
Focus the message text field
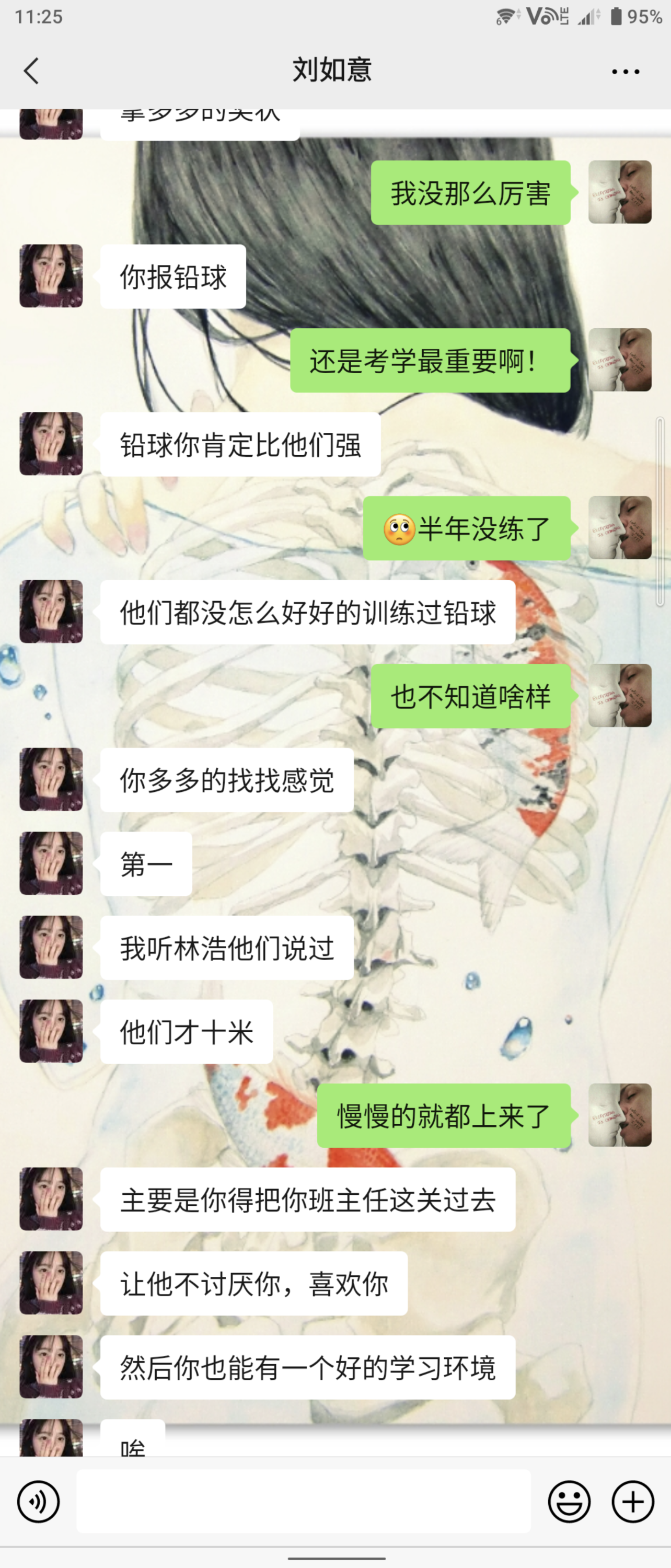point(303,1501)
